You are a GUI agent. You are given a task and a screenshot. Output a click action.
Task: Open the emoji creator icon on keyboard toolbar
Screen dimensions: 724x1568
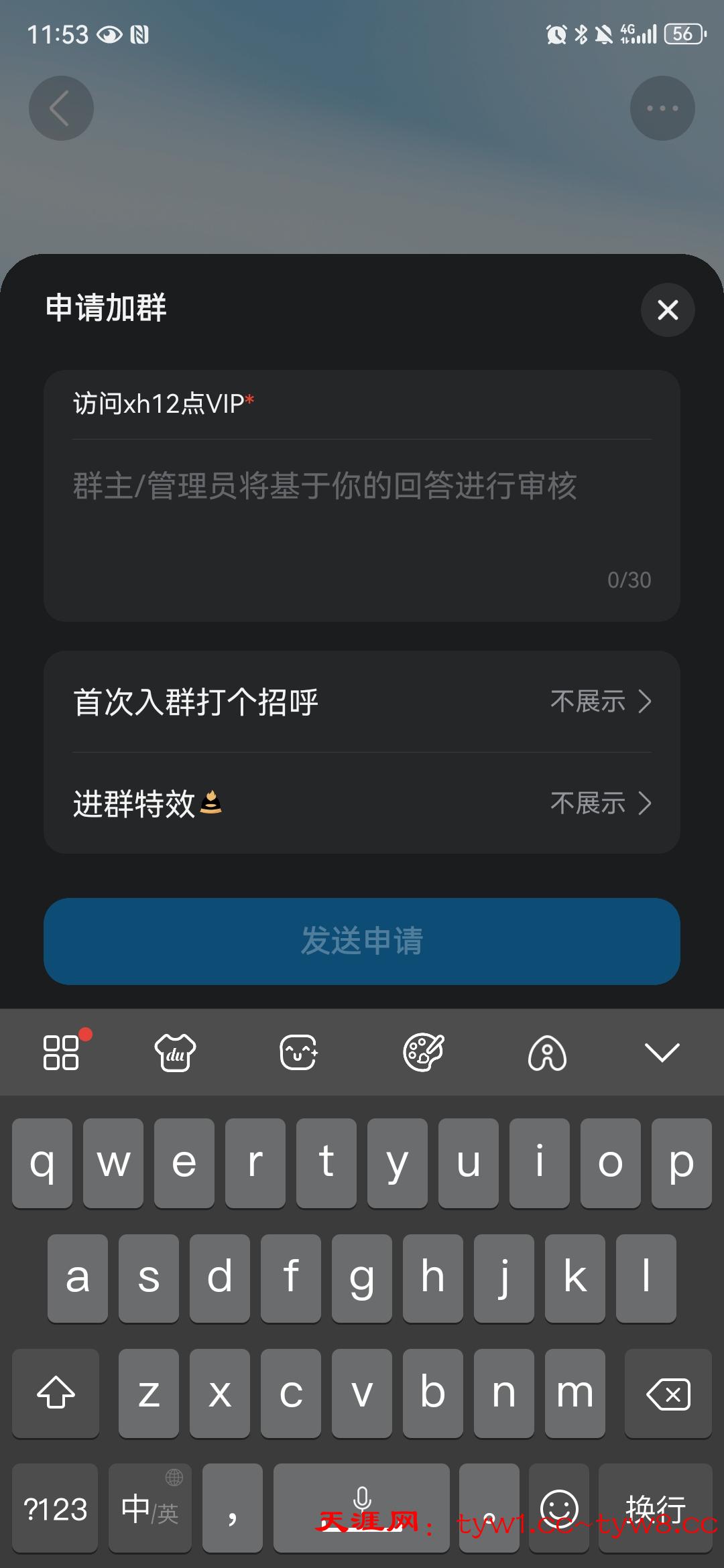(x=299, y=1052)
